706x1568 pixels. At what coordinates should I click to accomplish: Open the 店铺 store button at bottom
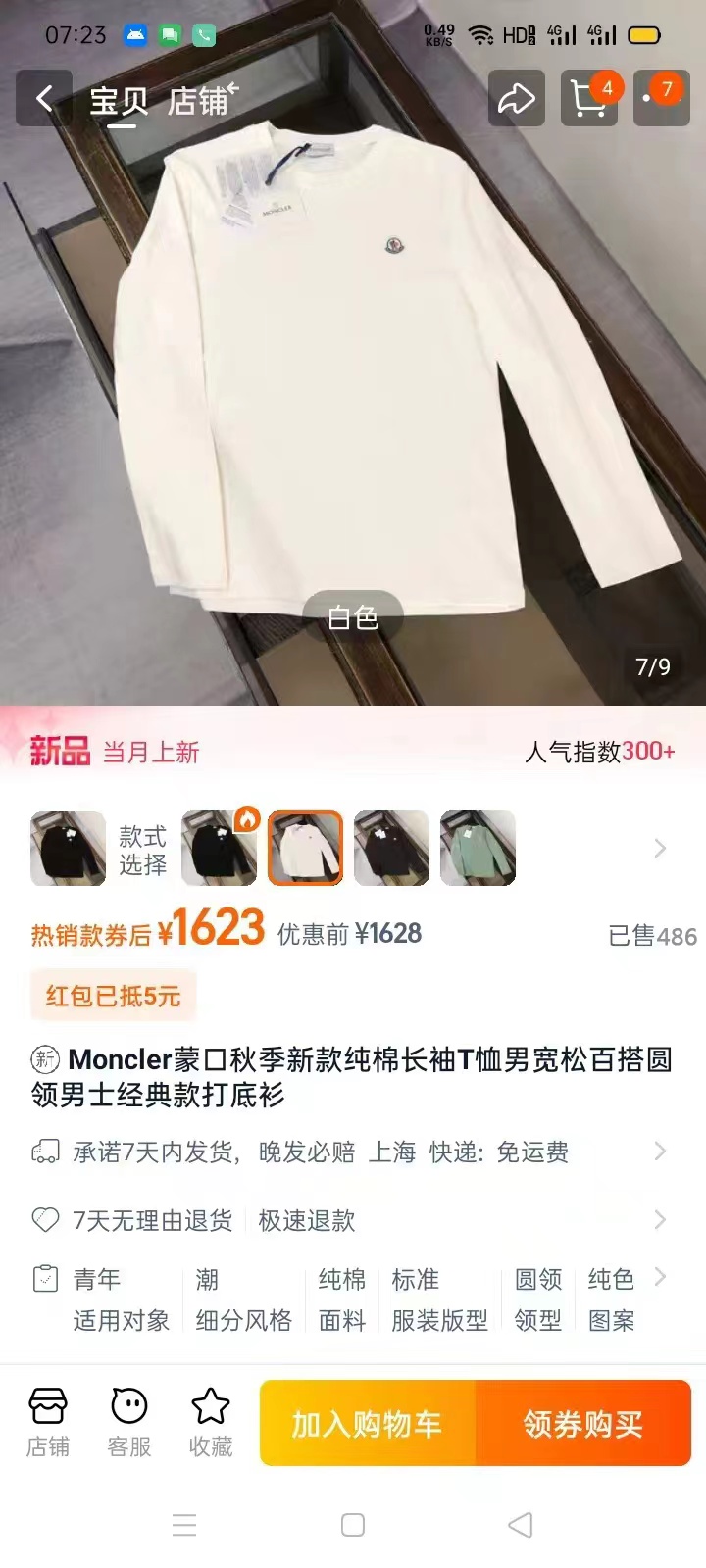pos(47,1423)
